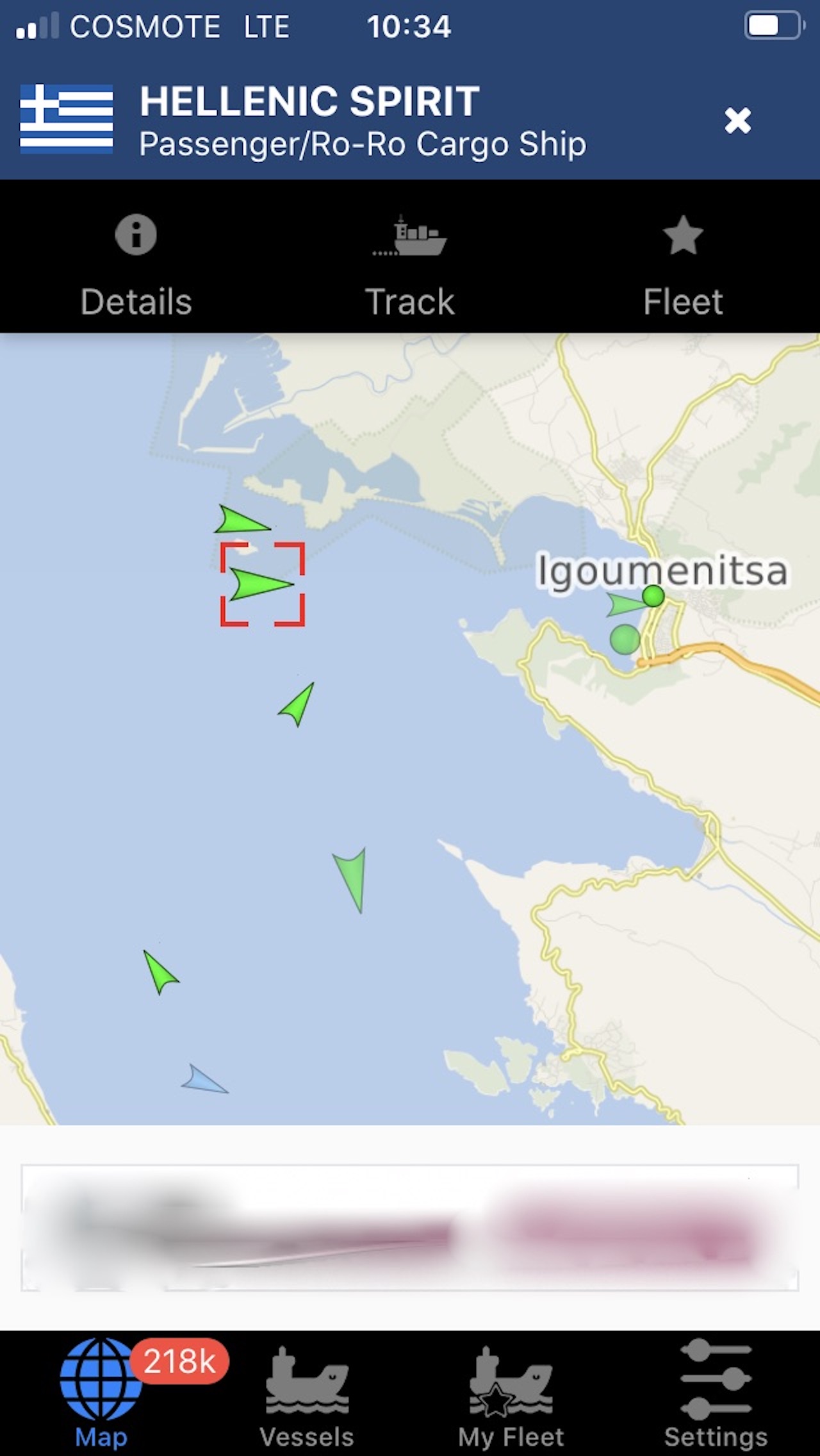Select the green dot marker at Igoumenitsa
820x1456 pixels.
coord(653,596)
